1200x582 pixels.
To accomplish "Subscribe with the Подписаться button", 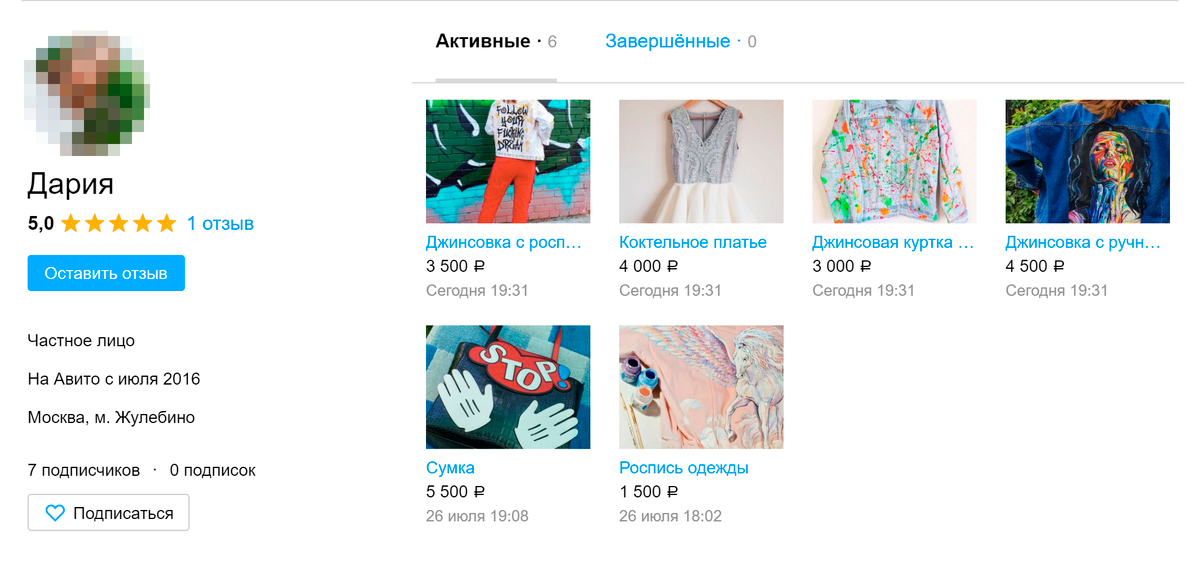I will pyautogui.click(x=108, y=513).
